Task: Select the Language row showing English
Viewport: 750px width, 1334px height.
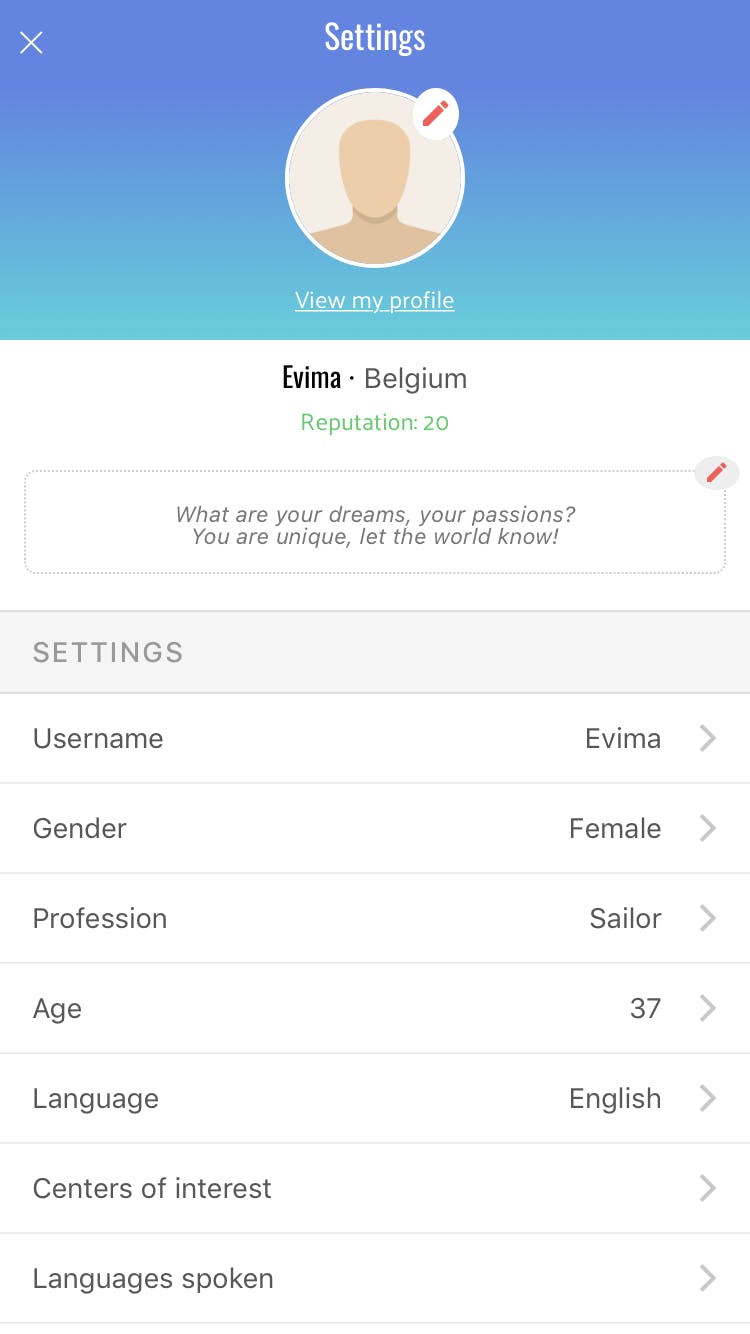Action: pos(375,1098)
